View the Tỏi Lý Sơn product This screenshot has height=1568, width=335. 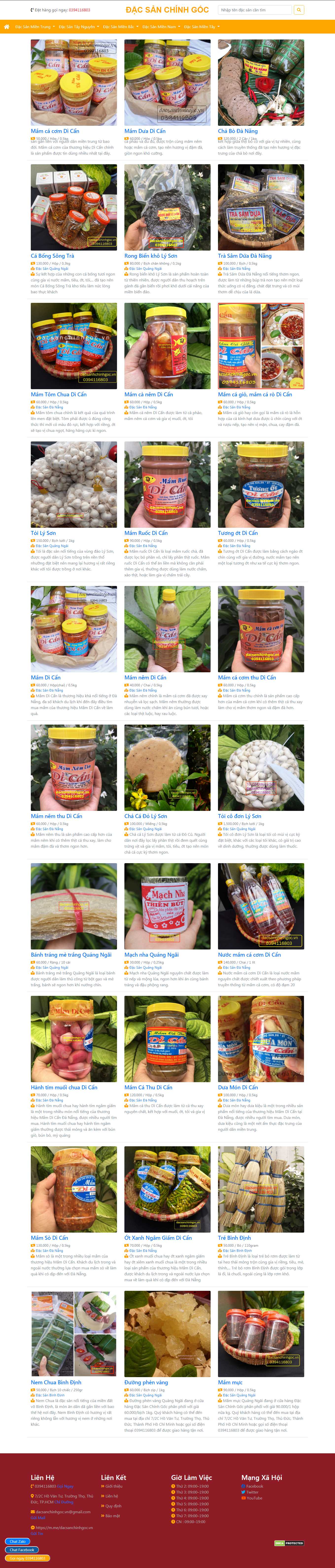[43, 533]
